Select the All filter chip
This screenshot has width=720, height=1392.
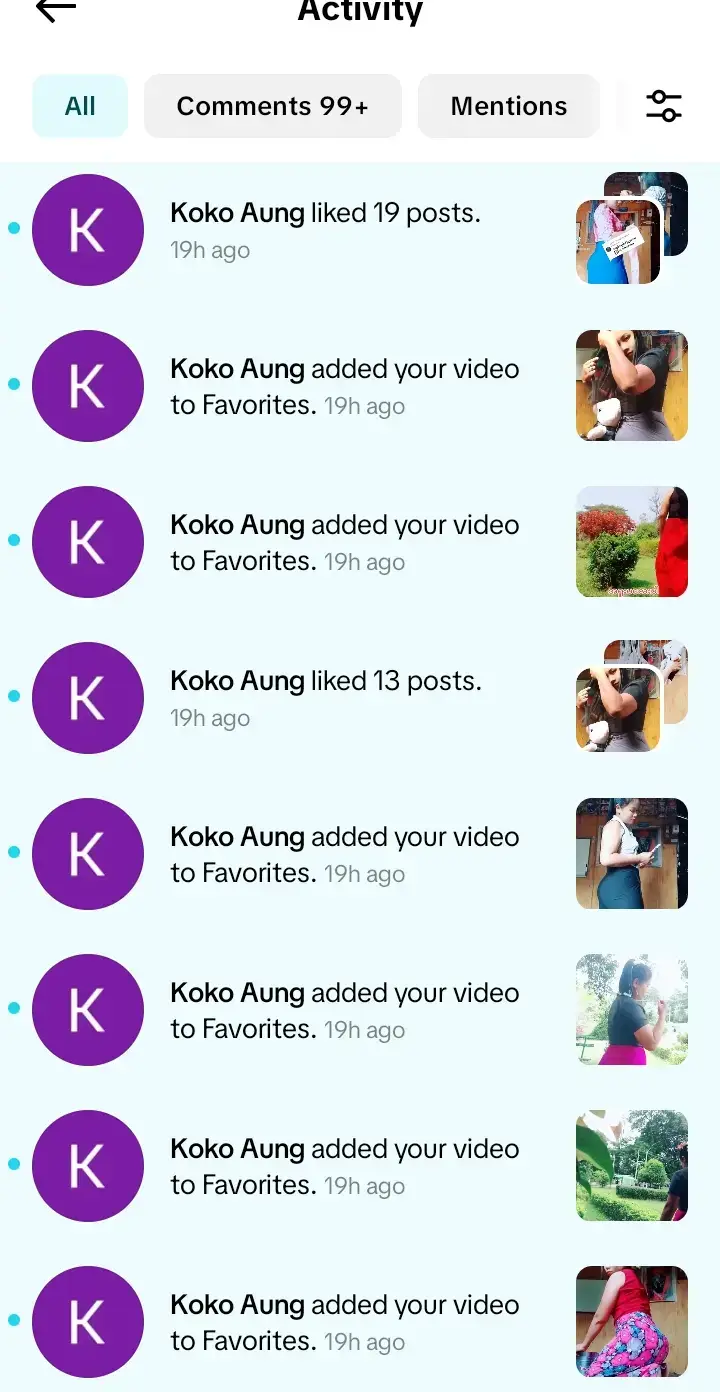(x=80, y=106)
